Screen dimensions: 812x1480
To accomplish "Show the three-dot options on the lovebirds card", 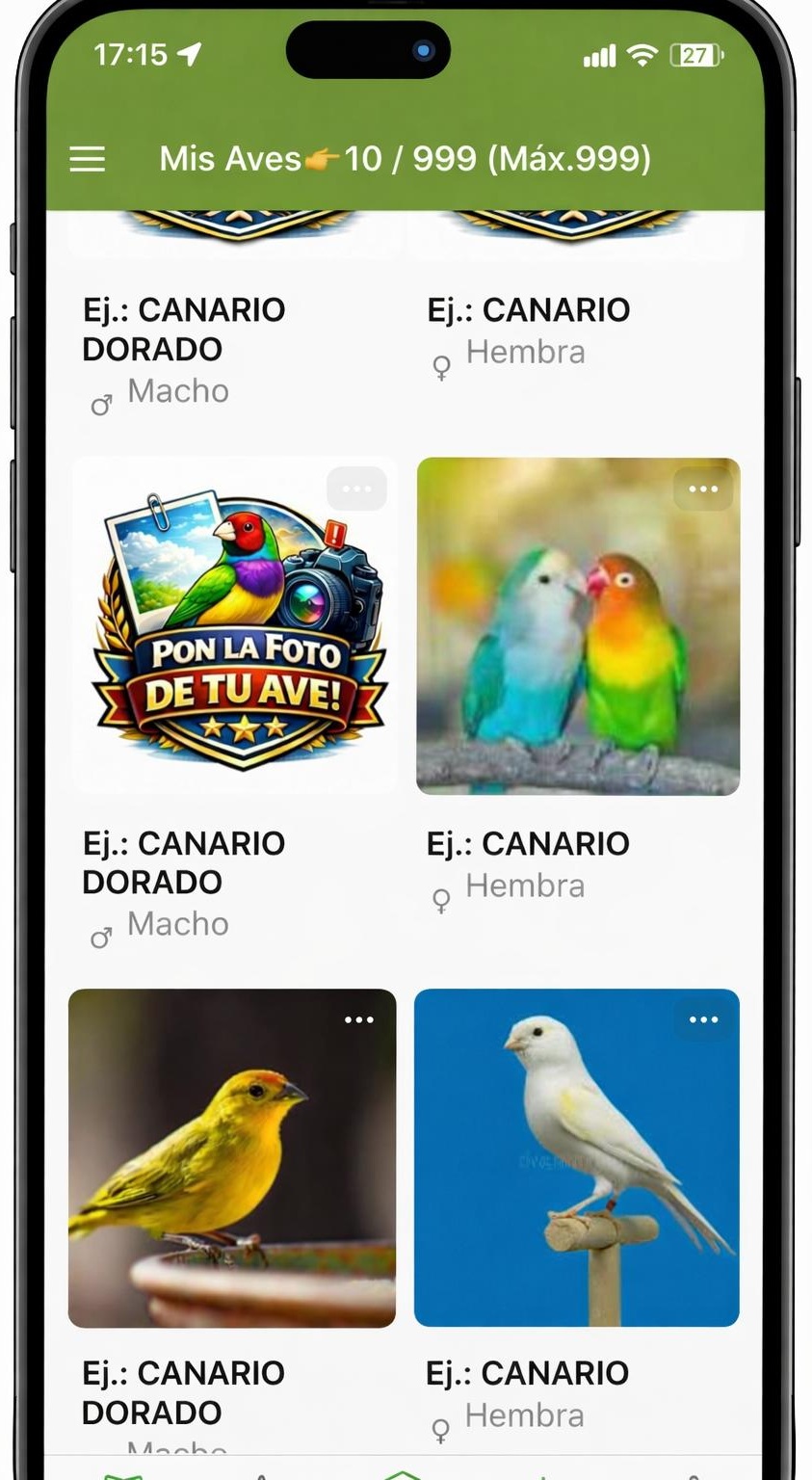I will (x=703, y=489).
